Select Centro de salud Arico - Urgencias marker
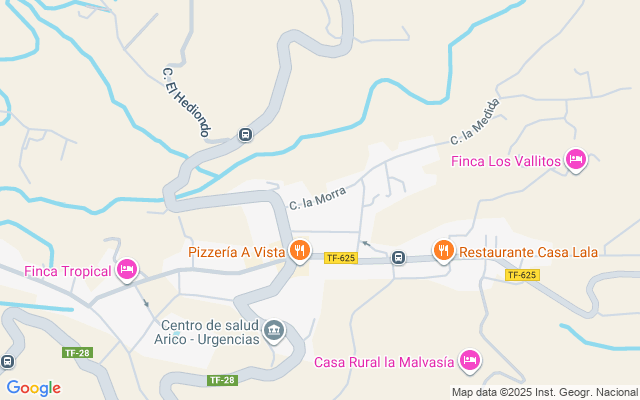 coord(274,329)
